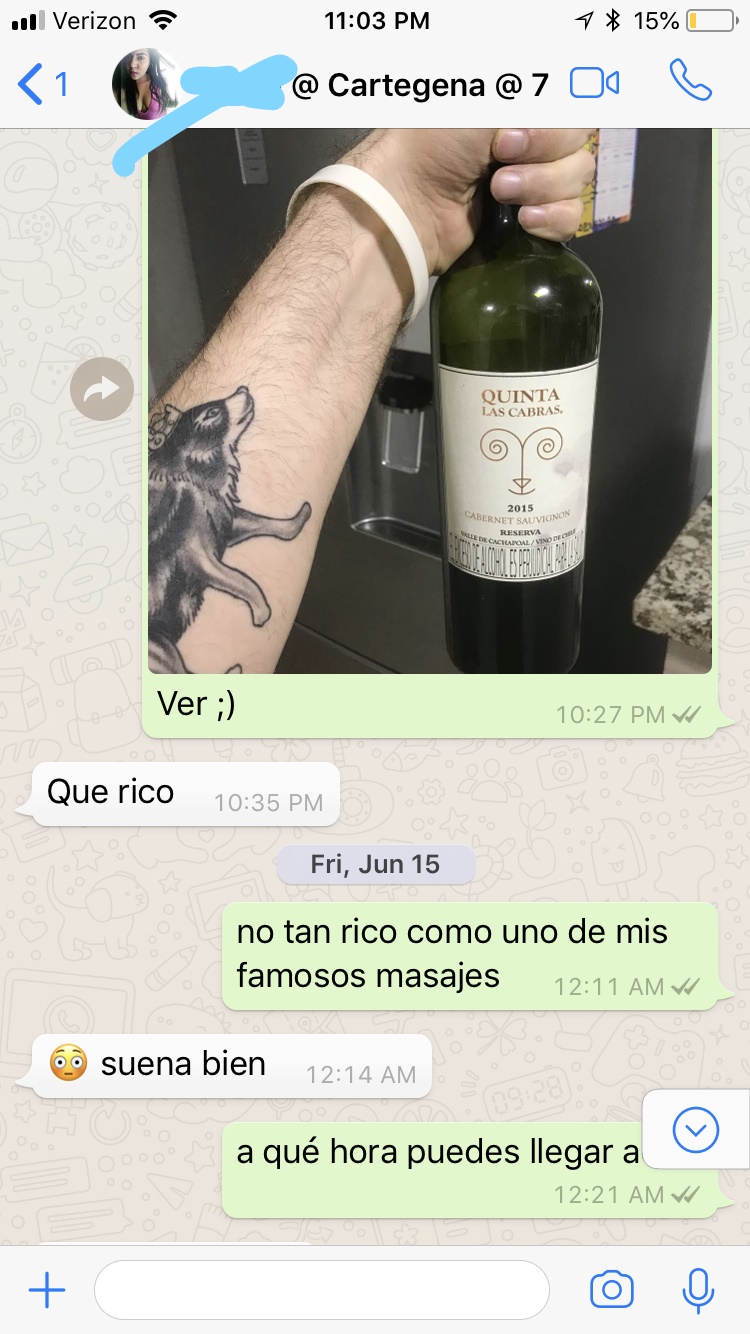Open the attachment plus menu
This screenshot has height=1334, width=750.
(x=46, y=1291)
